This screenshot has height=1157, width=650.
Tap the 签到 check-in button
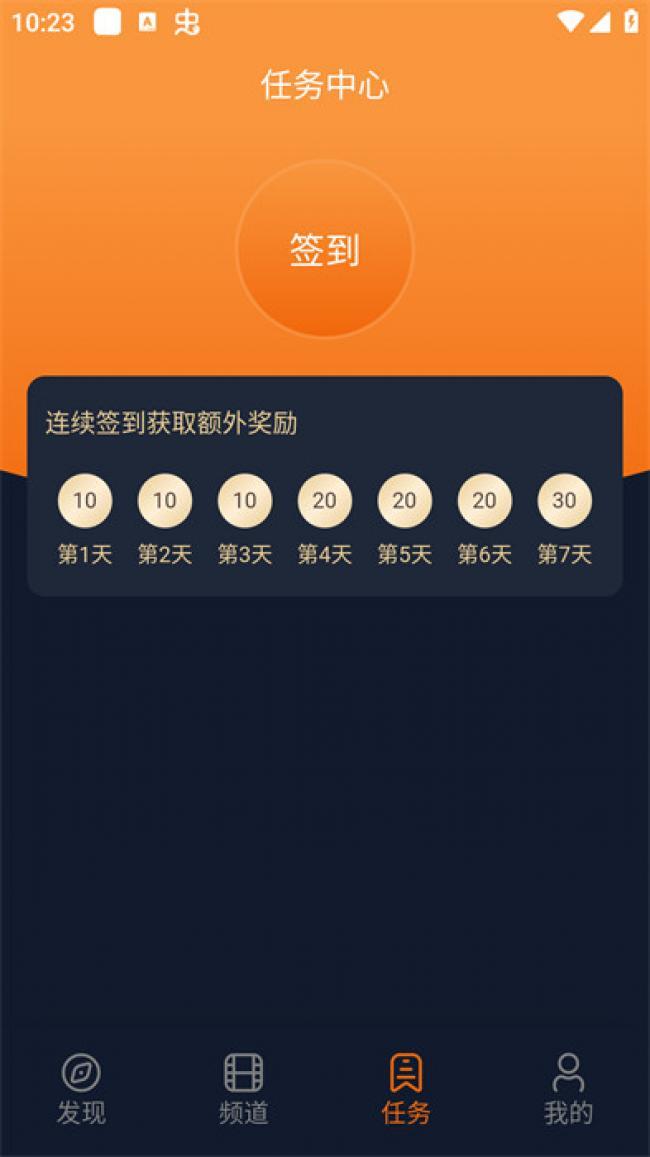324,249
